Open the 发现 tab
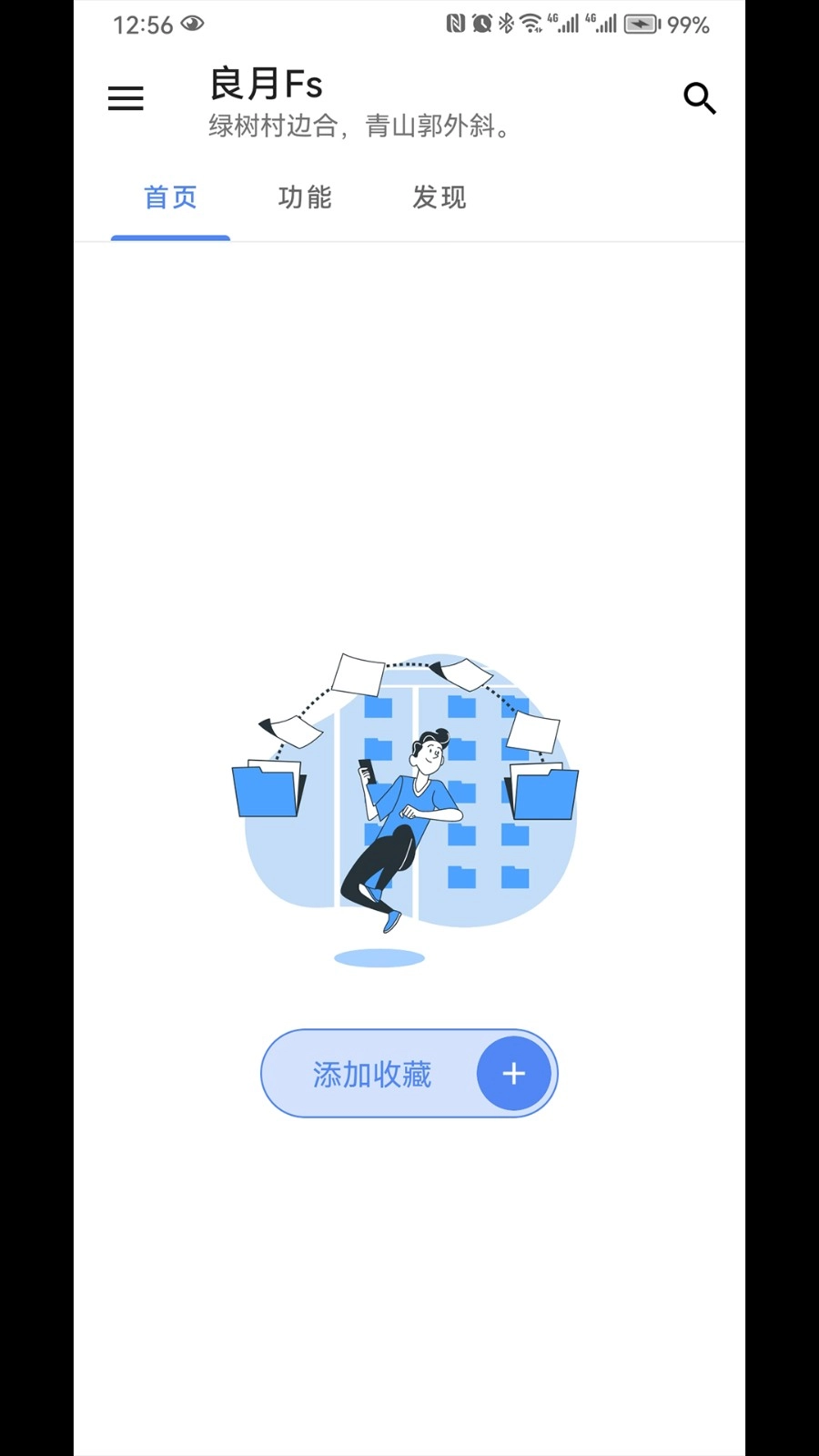Screen dimensions: 819x1456 point(439,197)
